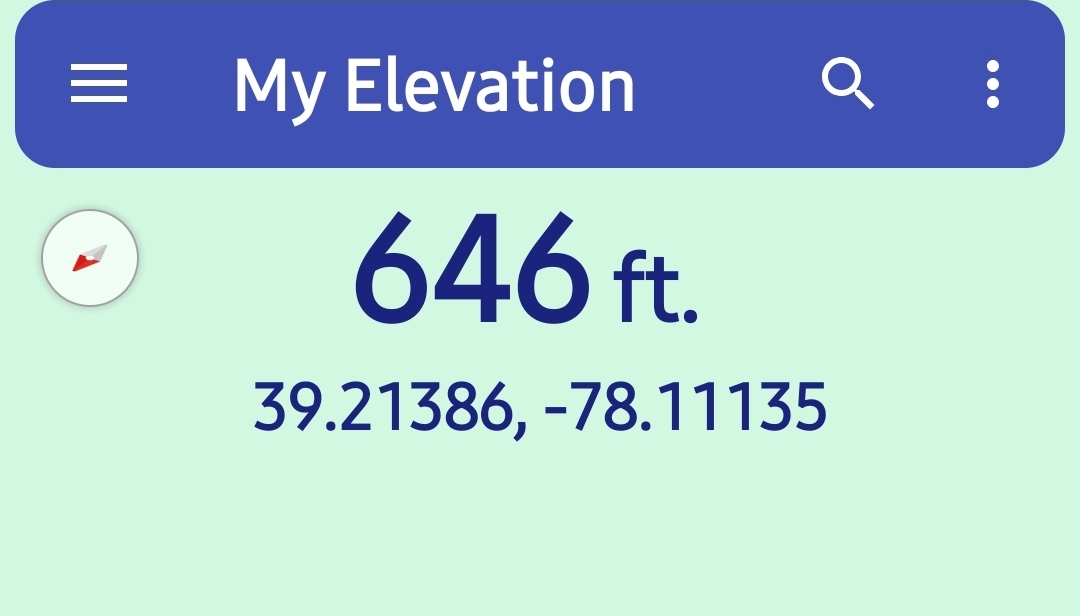
Task: Open the three-dot overflow menu
Action: coord(992,84)
